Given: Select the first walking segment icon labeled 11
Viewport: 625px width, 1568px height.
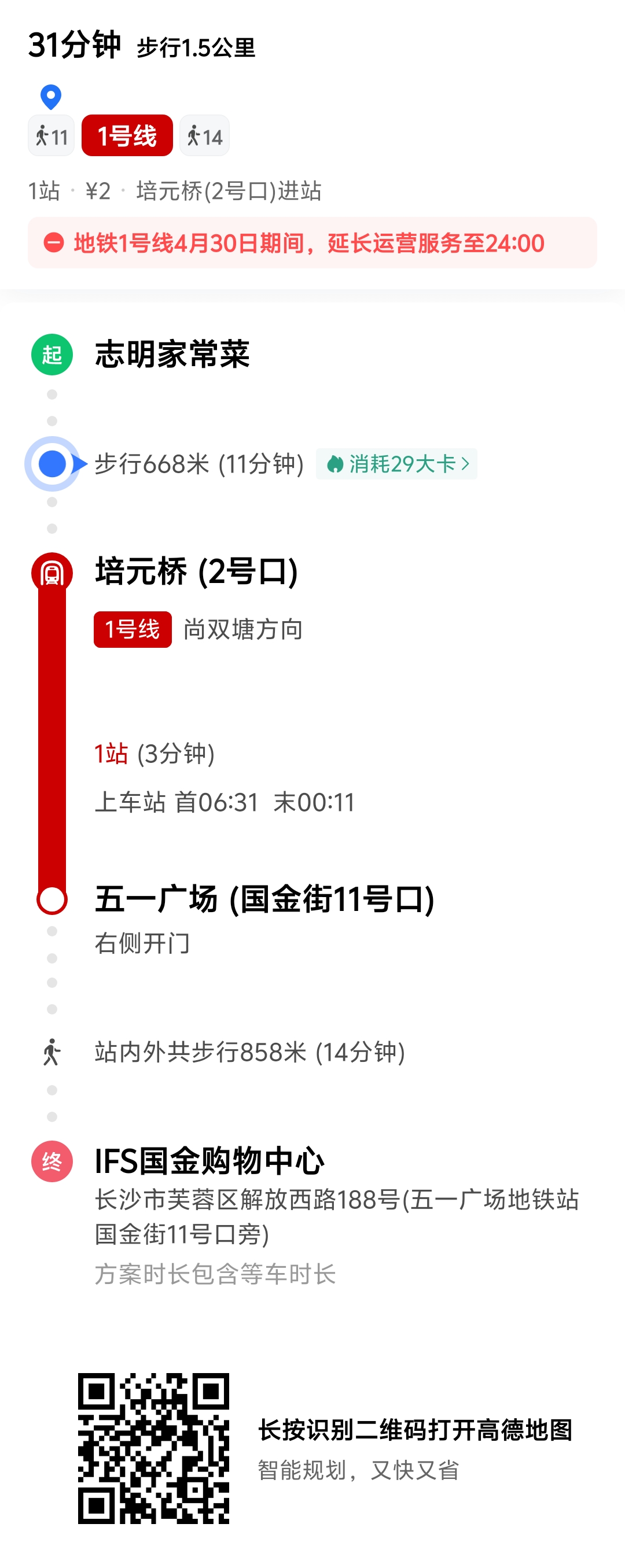Looking at the screenshot, I should pyautogui.click(x=51, y=136).
